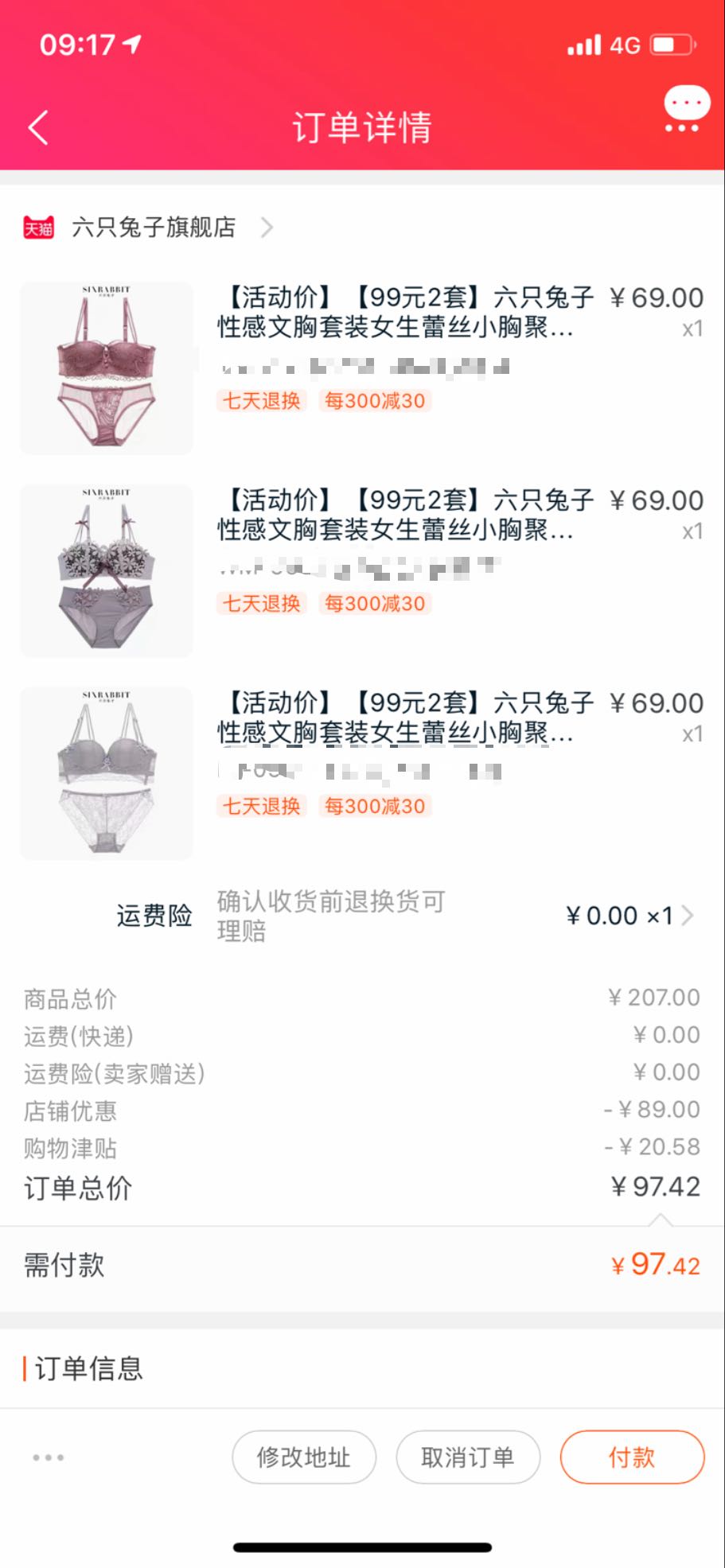Tap 取消订单 to cancel the order
725x1568 pixels.
[x=468, y=1457]
